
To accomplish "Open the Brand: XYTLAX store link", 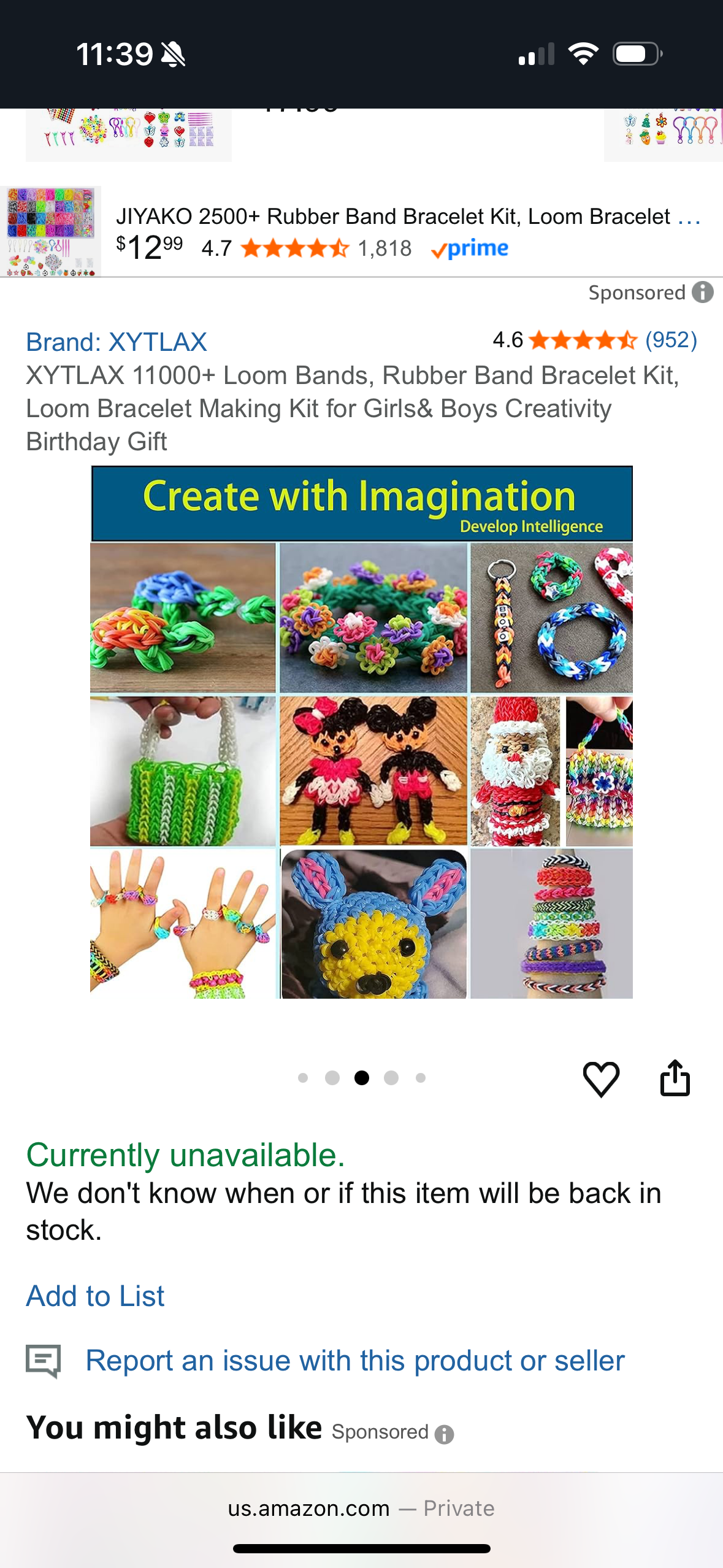I will point(117,342).
